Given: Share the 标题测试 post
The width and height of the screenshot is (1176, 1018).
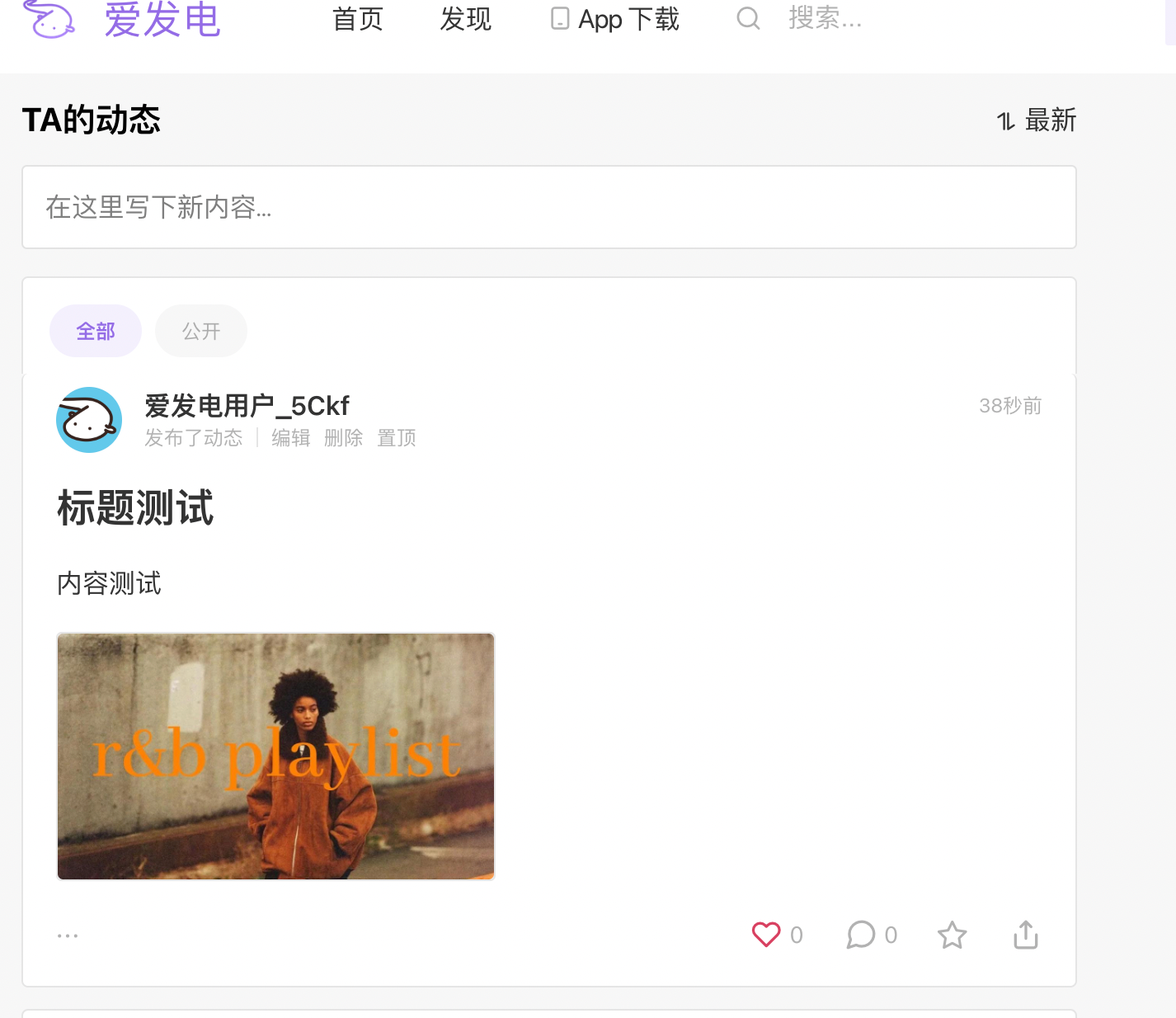Looking at the screenshot, I should 1026,935.
